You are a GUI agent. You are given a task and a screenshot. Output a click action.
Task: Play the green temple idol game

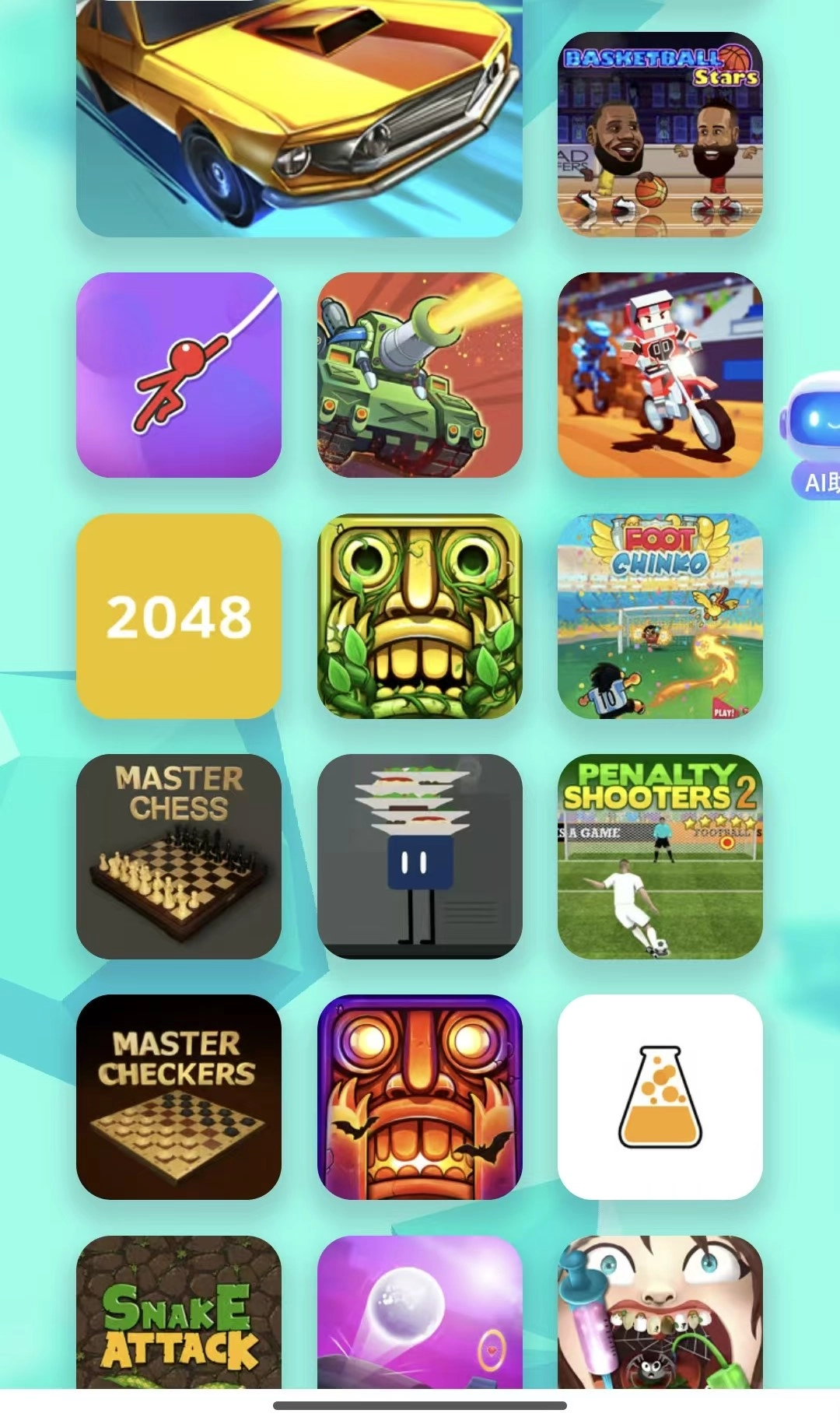tap(419, 616)
